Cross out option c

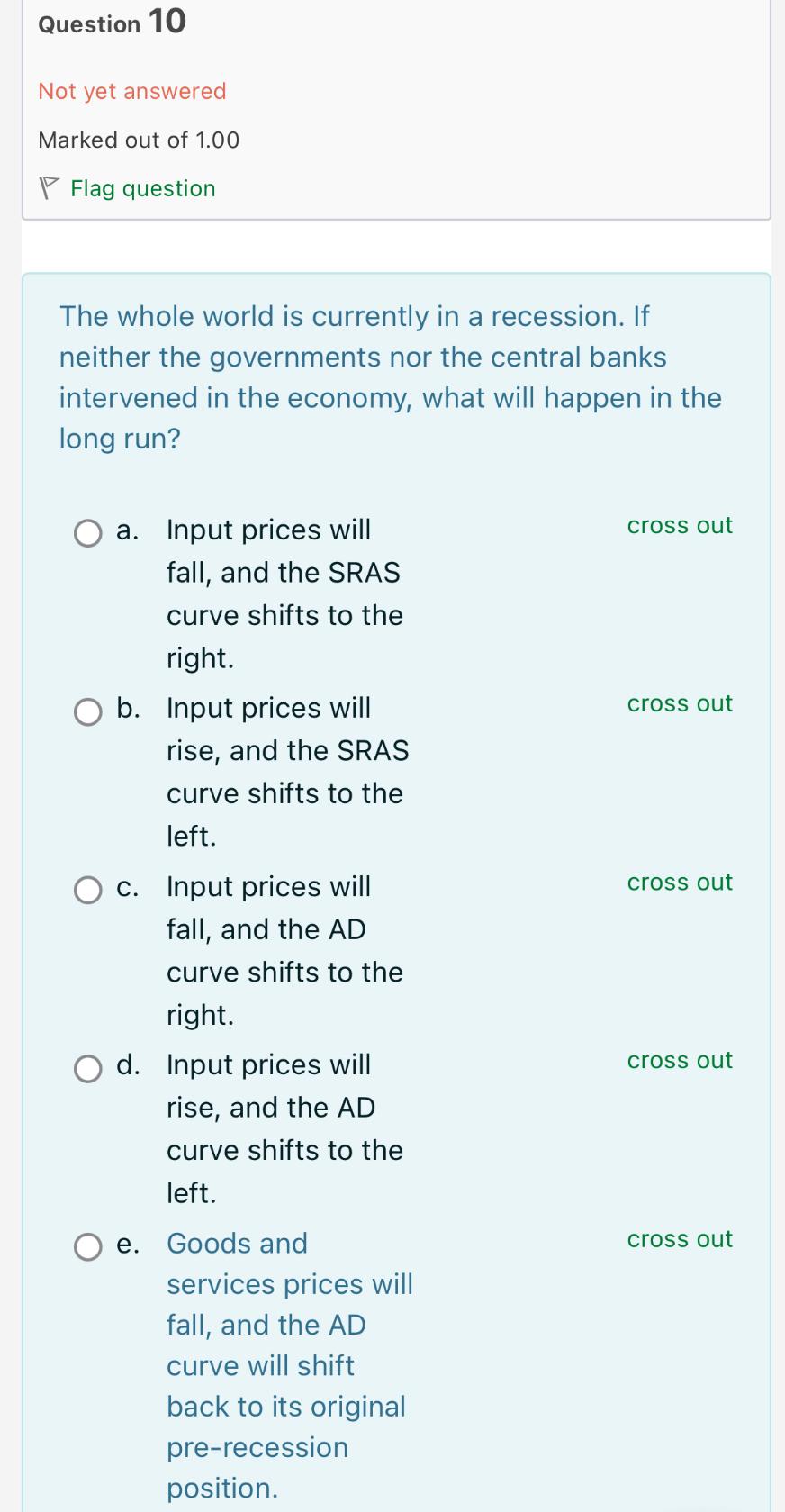[680, 883]
